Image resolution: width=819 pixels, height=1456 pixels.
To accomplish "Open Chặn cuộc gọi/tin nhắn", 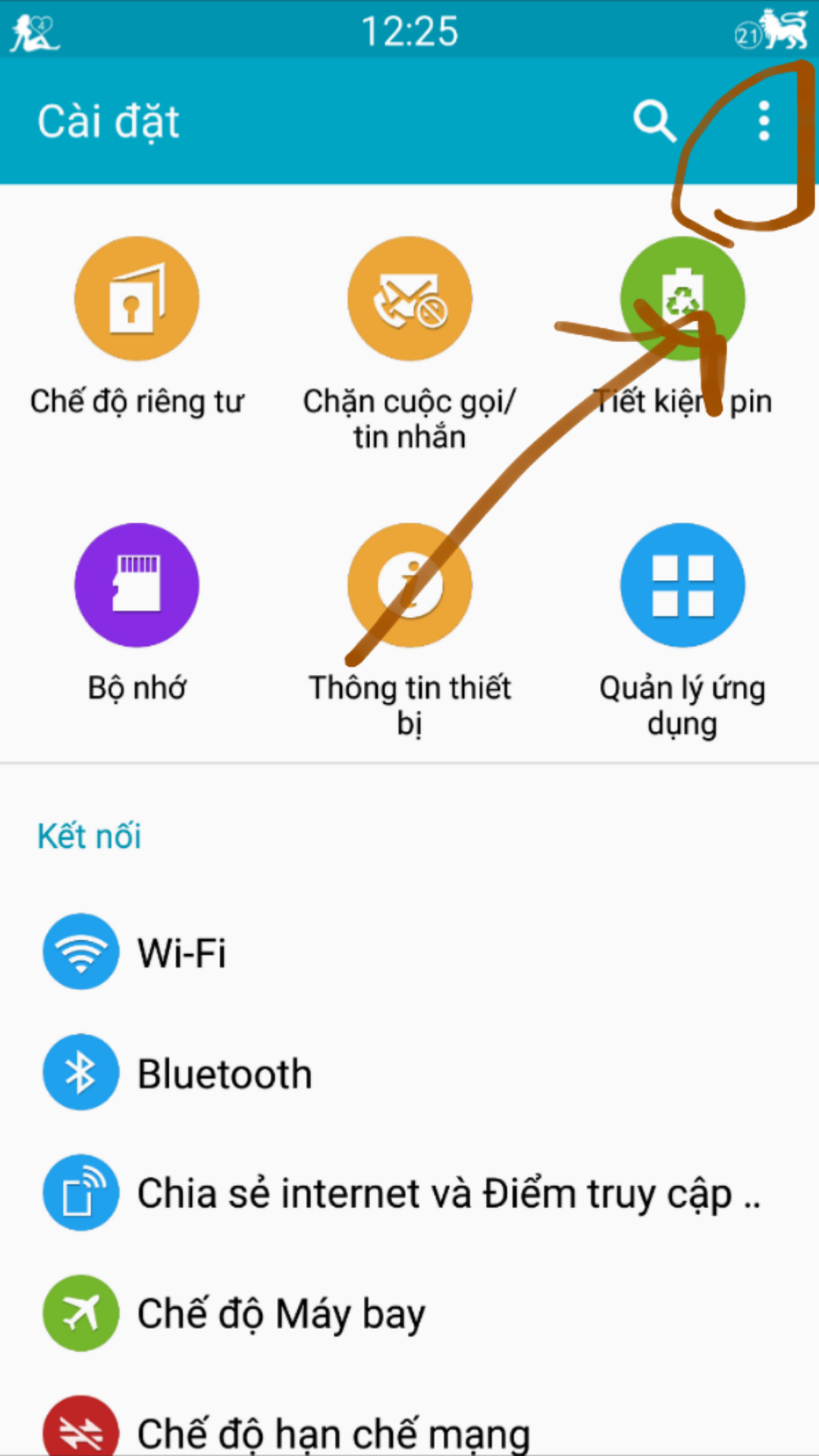I will coord(409,299).
